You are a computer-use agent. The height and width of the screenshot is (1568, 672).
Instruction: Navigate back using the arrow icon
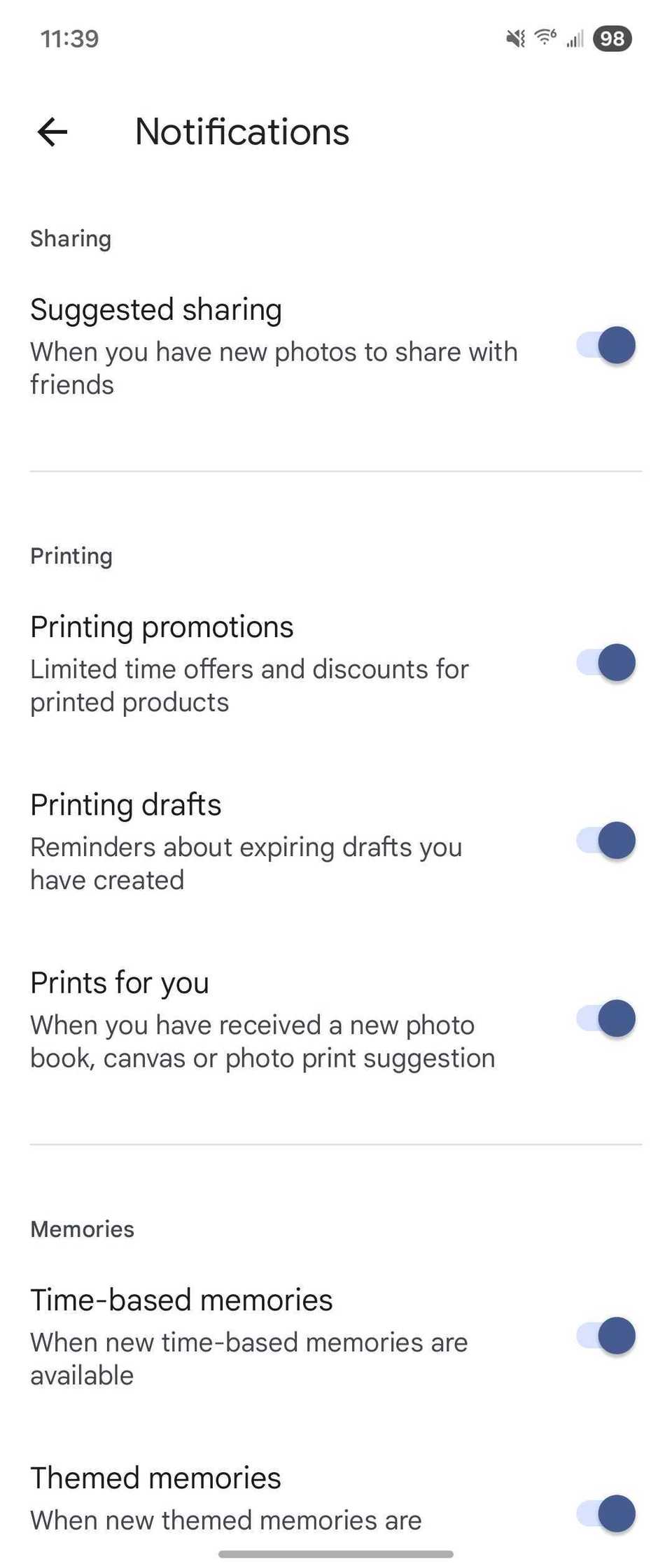click(x=51, y=132)
